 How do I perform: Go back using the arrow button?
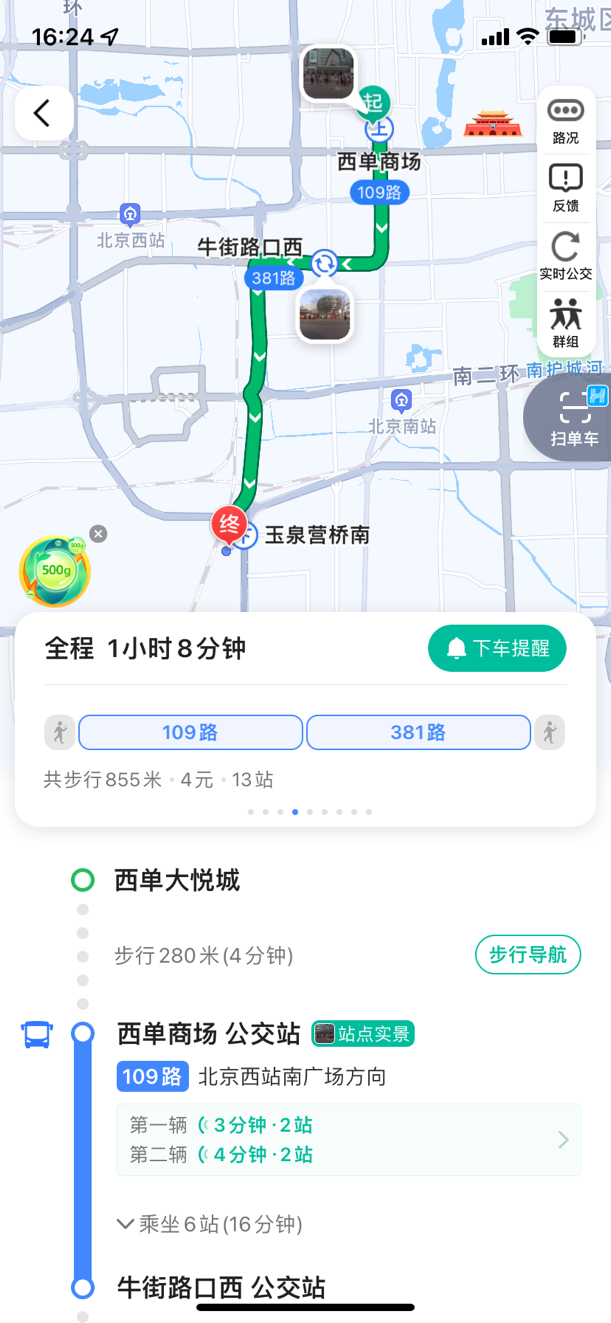(43, 114)
